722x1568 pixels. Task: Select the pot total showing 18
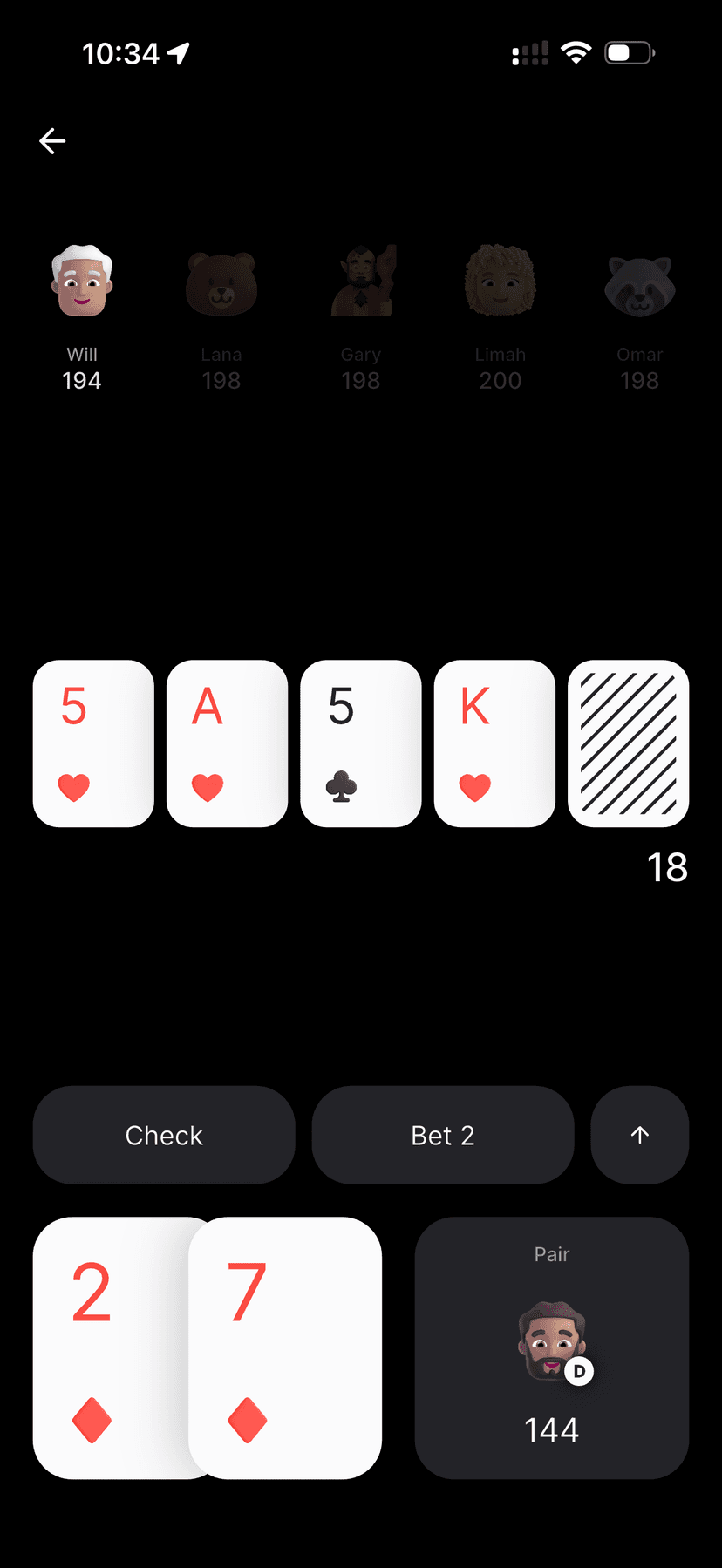(x=667, y=866)
